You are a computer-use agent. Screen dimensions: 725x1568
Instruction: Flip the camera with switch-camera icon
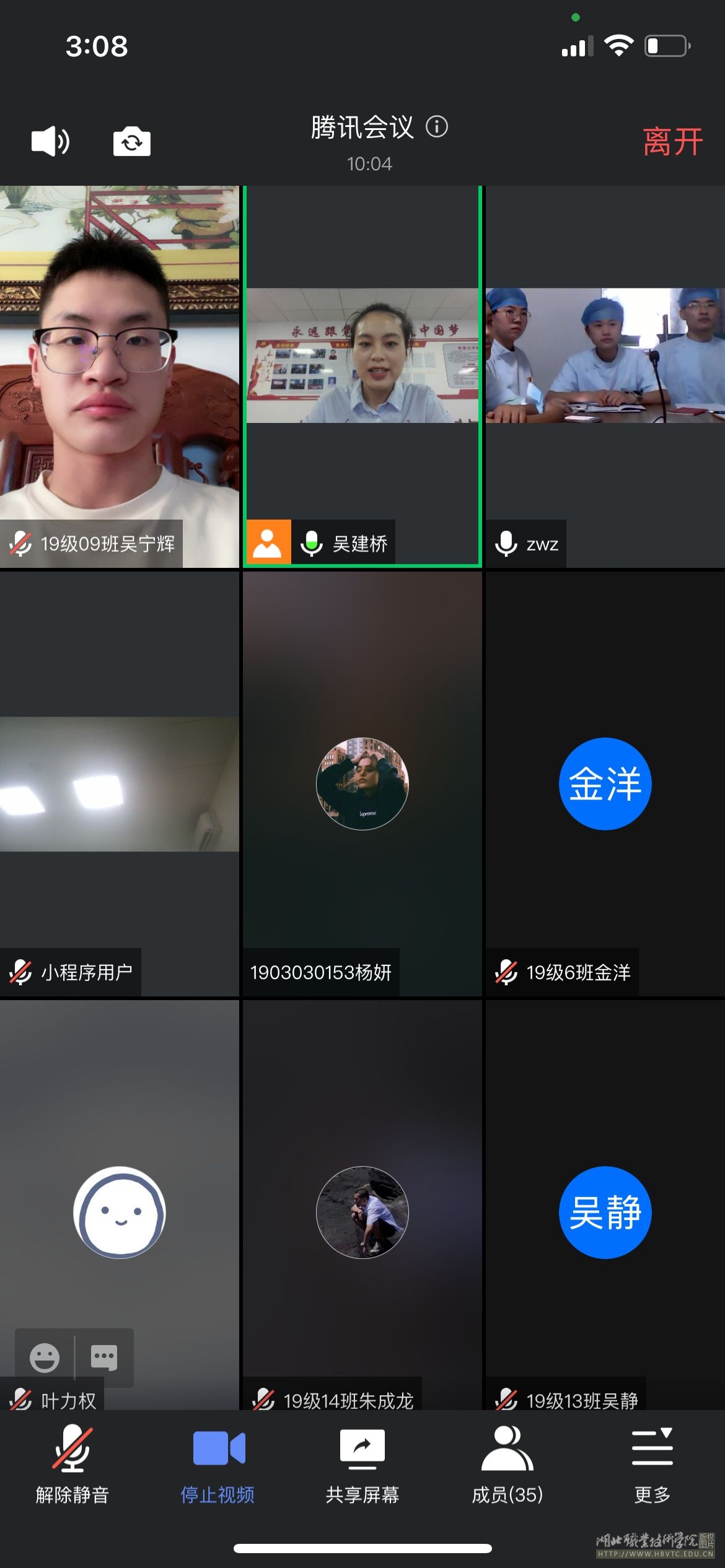point(131,142)
